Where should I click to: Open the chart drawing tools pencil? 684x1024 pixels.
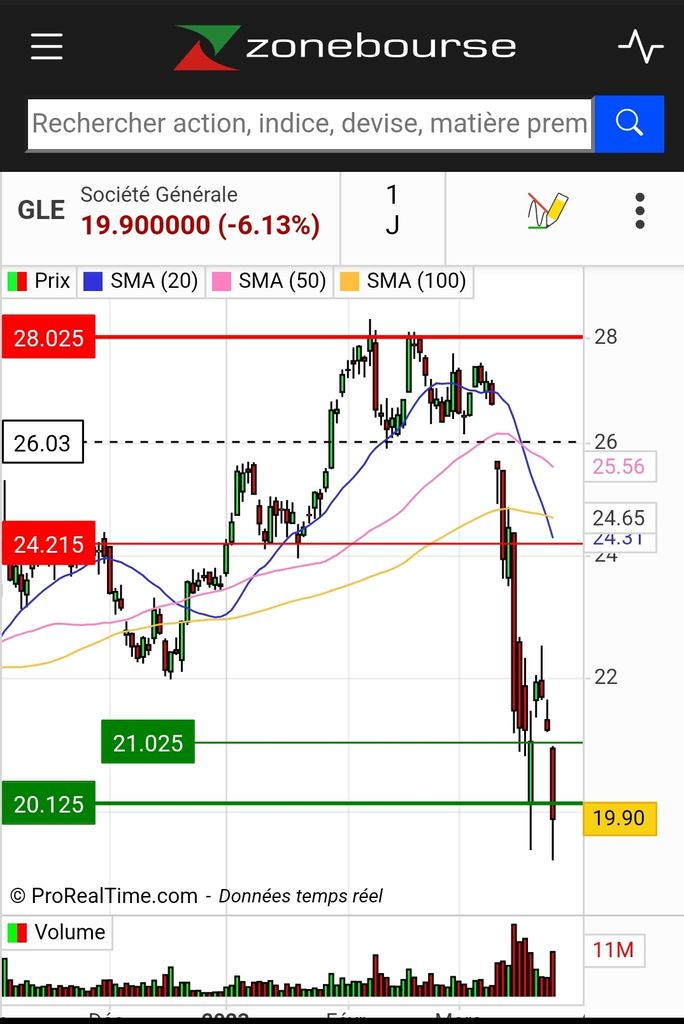[x=547, y=211]
